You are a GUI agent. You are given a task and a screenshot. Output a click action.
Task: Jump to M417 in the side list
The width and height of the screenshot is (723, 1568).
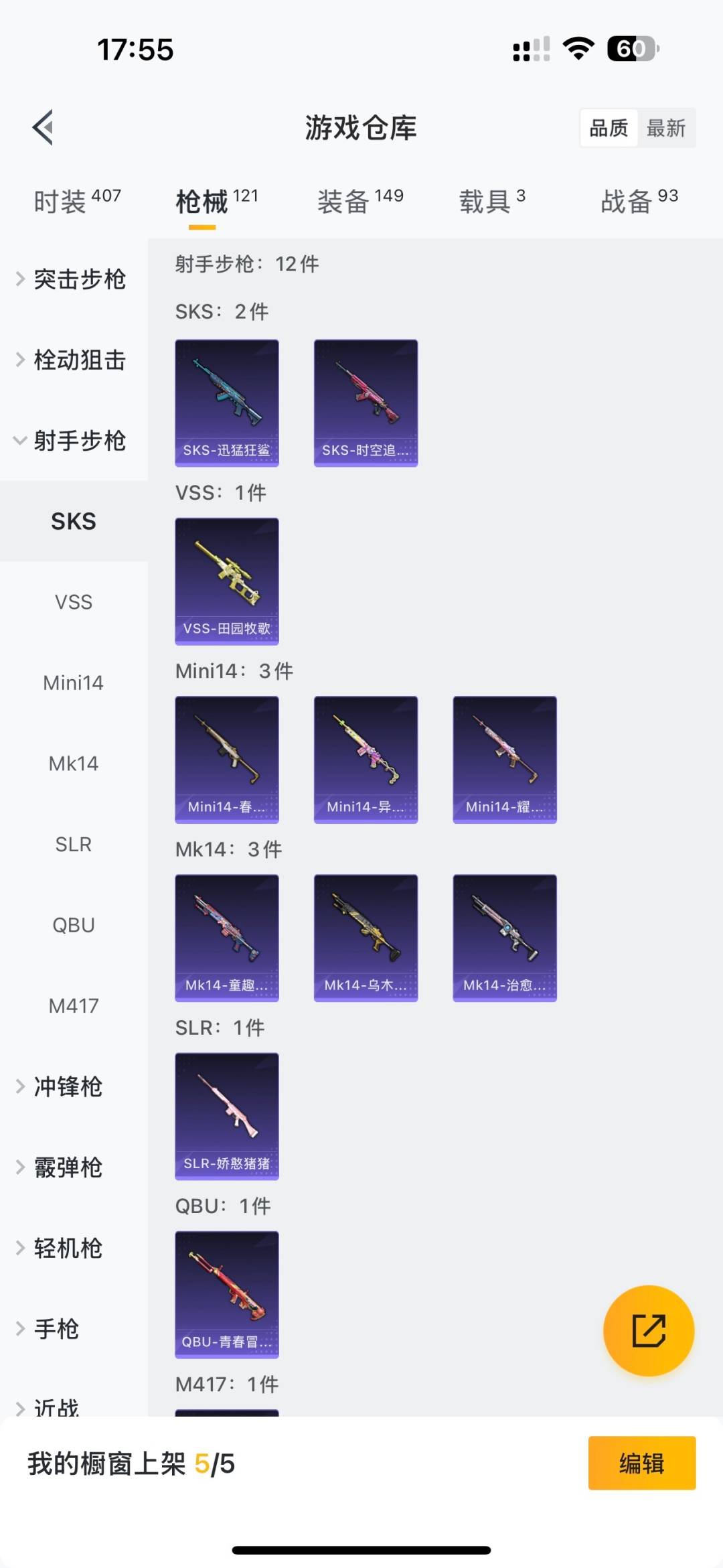pyautogui.click(x=74, y=1005)
